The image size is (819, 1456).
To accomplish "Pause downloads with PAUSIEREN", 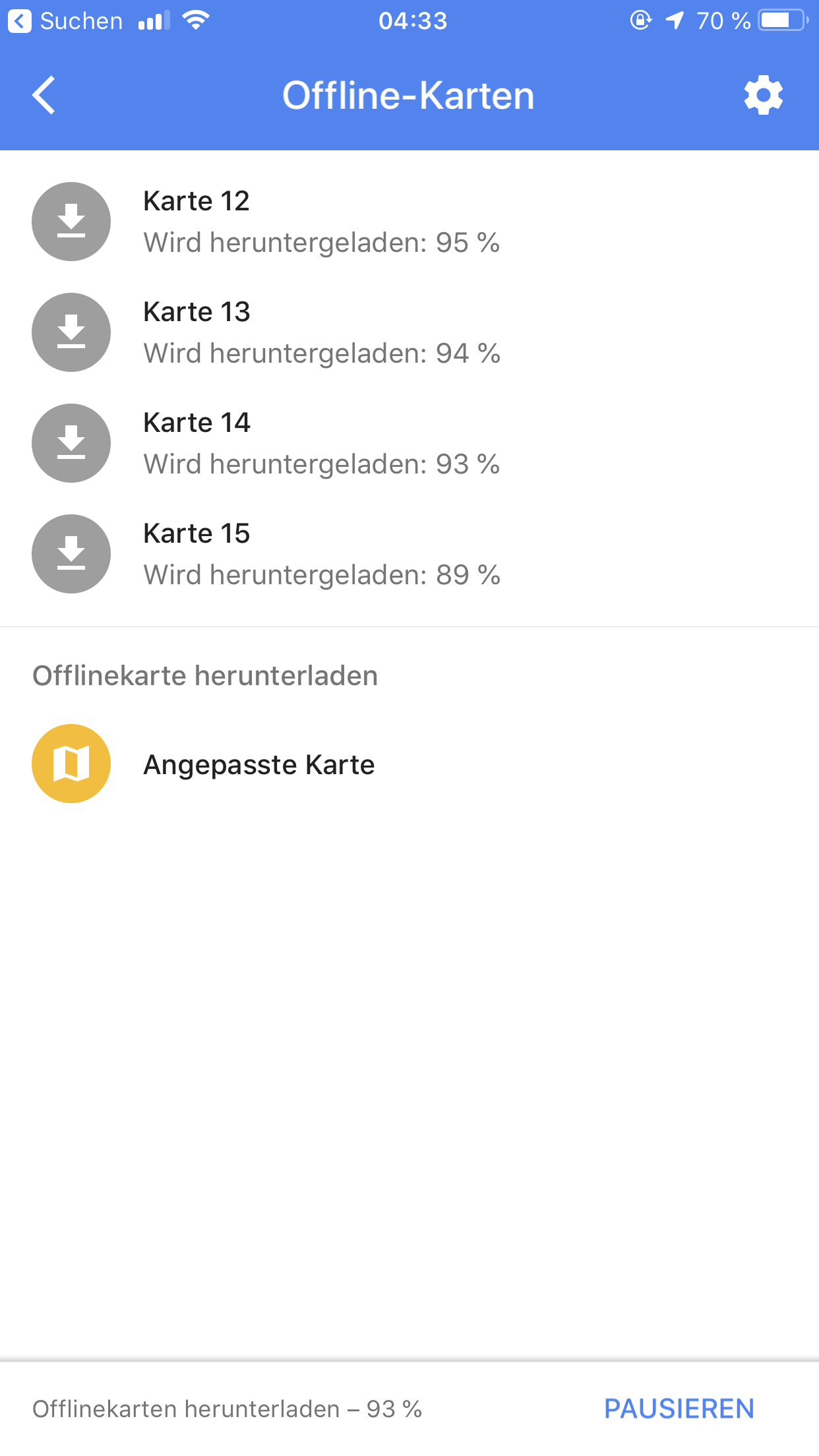I will [x=679, y=1409].
